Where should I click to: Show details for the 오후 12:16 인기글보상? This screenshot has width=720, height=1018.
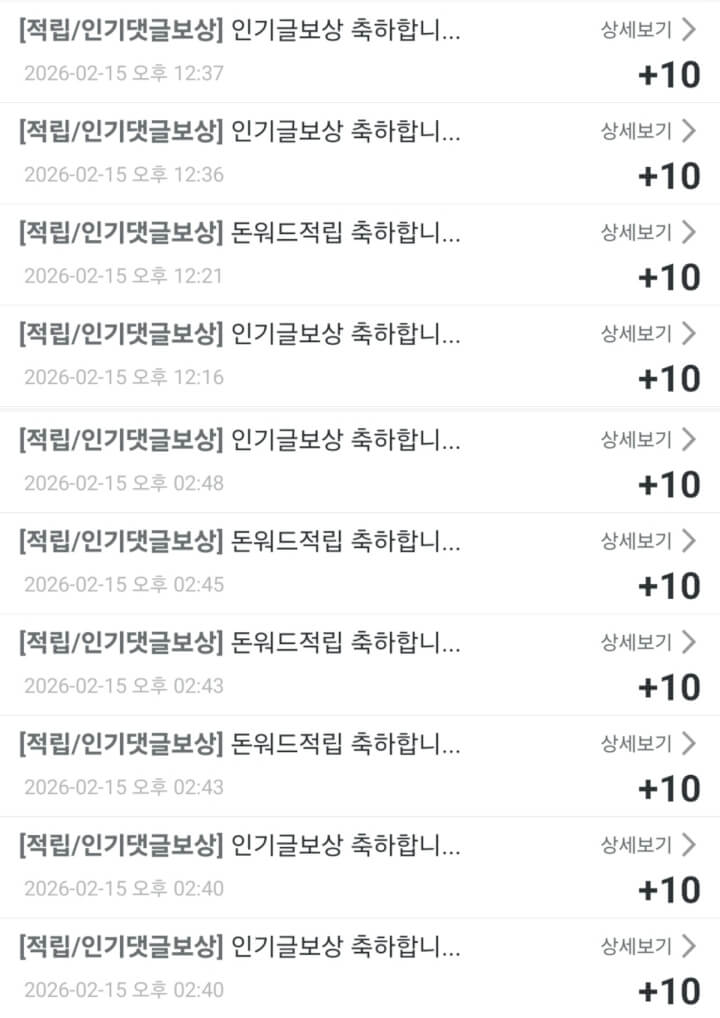647,333
